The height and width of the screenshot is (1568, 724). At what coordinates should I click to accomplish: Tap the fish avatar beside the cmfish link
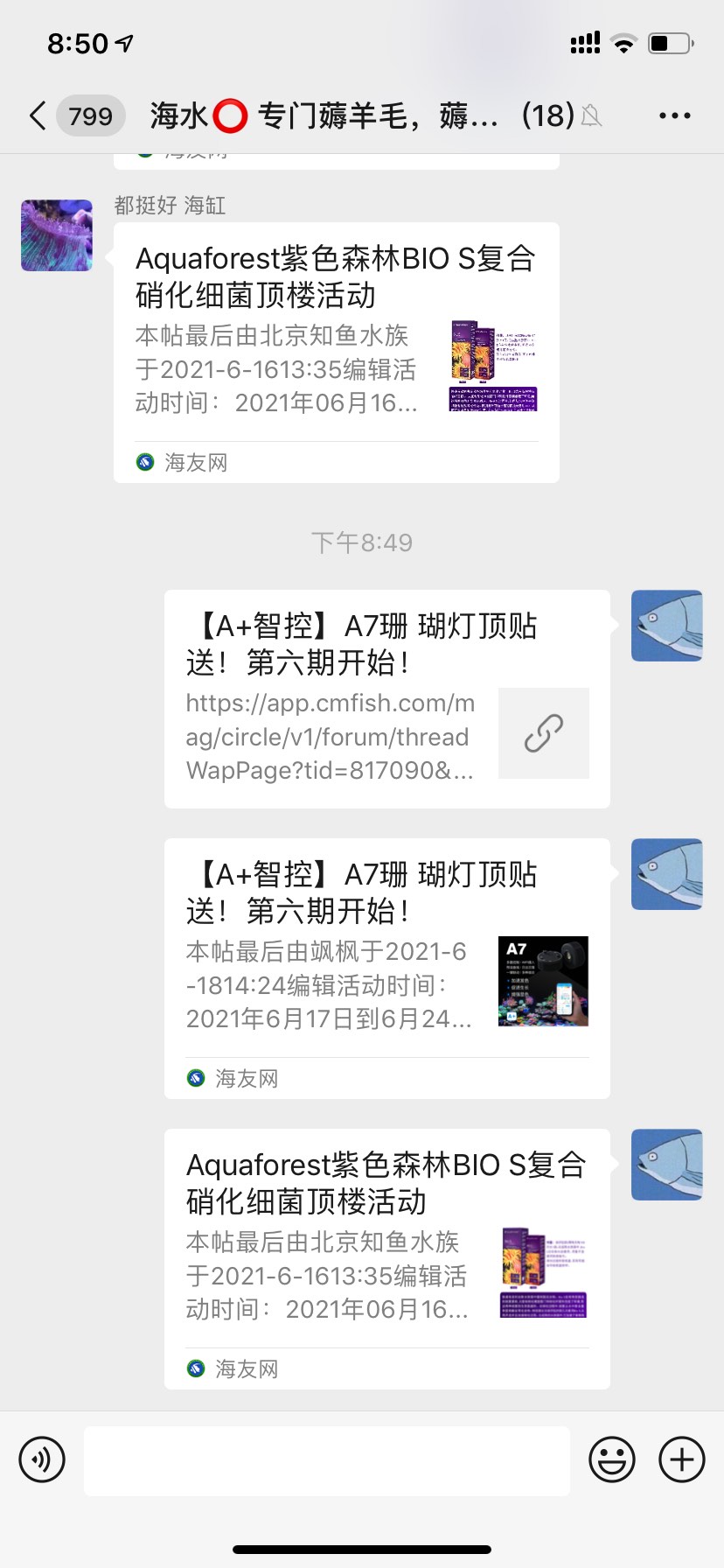666,626
